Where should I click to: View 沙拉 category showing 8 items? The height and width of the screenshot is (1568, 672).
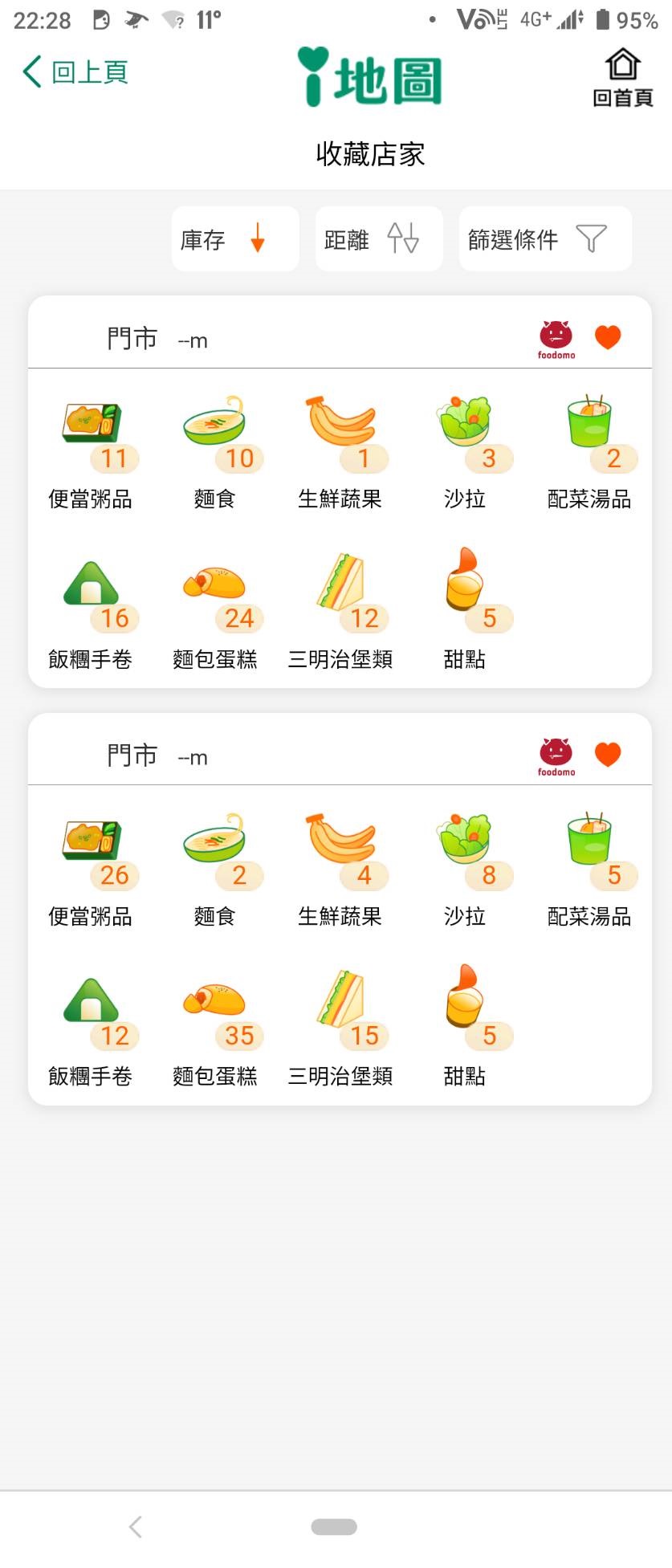(x=465, y=869)
